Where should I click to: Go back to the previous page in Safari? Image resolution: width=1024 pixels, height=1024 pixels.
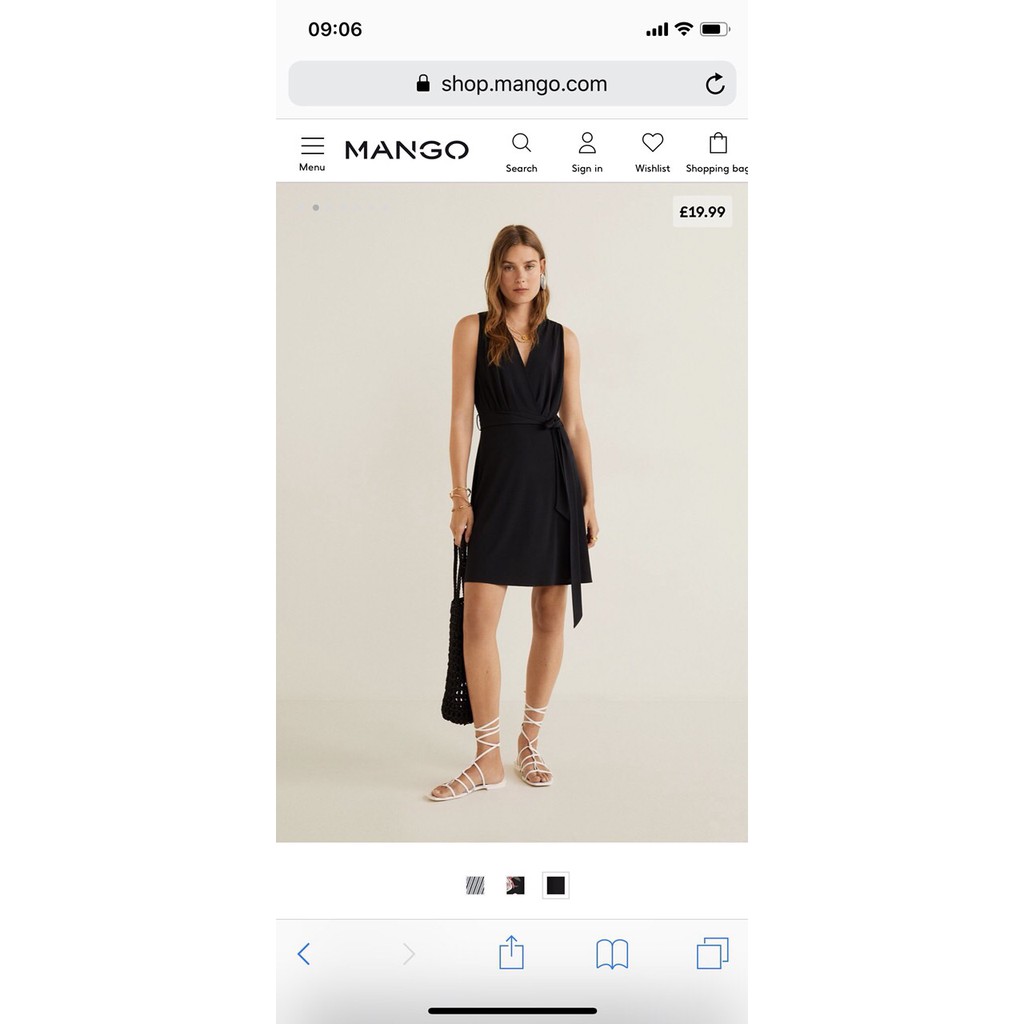(304, 954)
